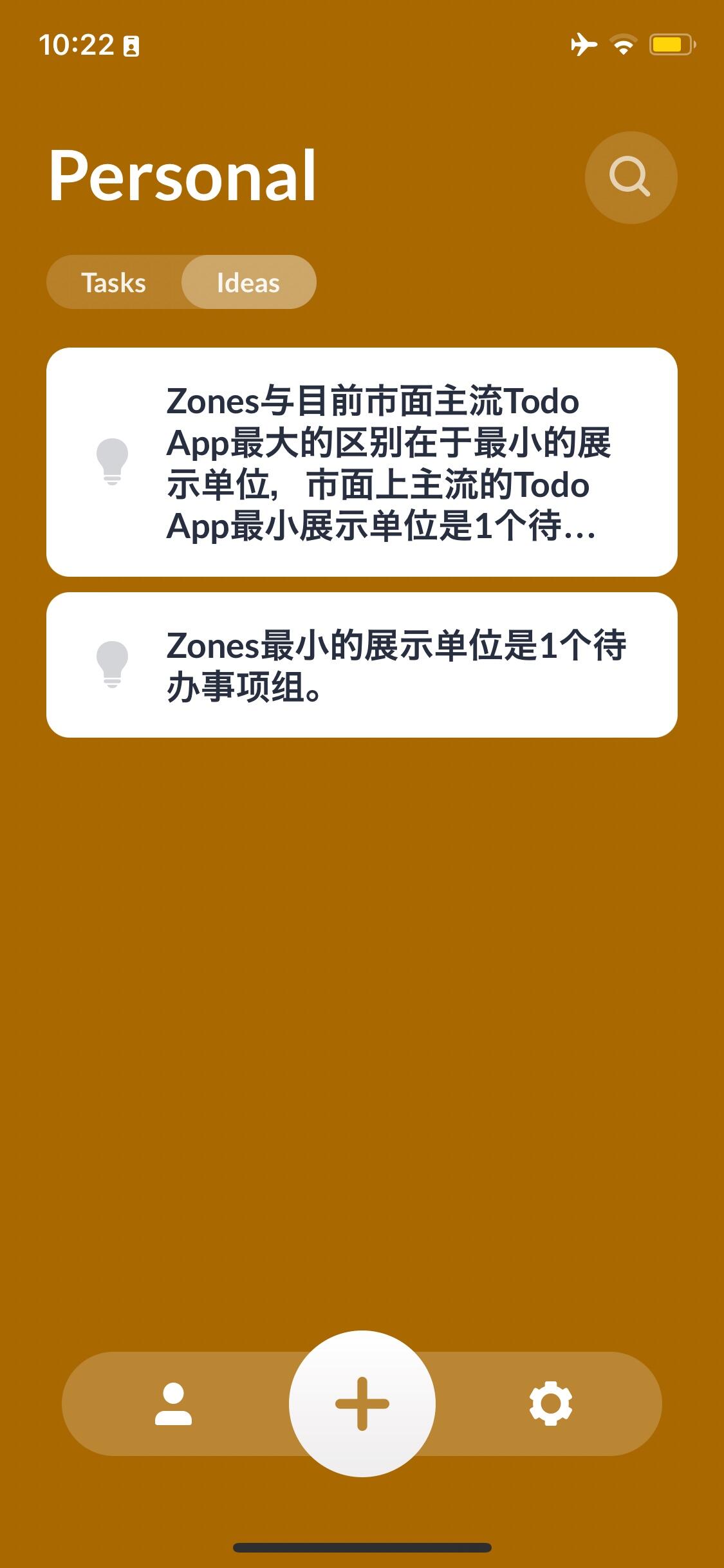Switch to the Tasks tab

(114, 283)
